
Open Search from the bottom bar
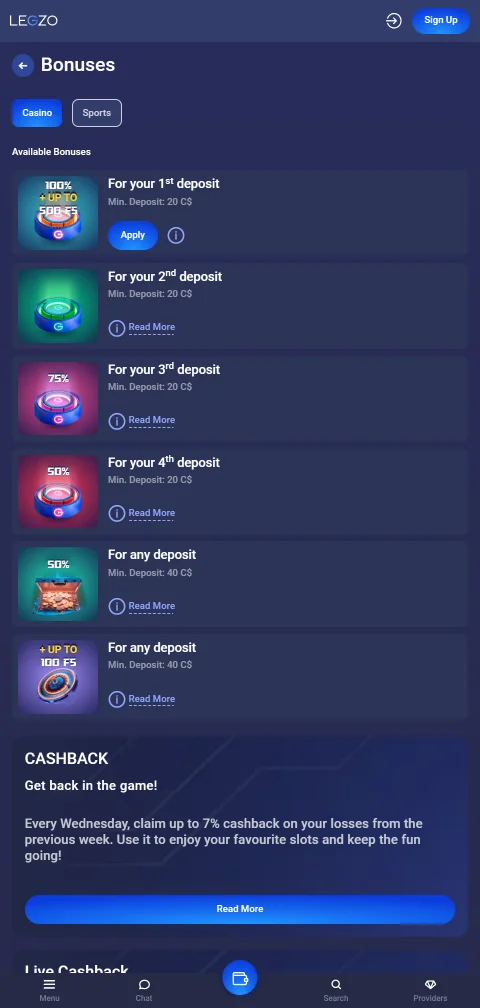(x=336, y=990)
